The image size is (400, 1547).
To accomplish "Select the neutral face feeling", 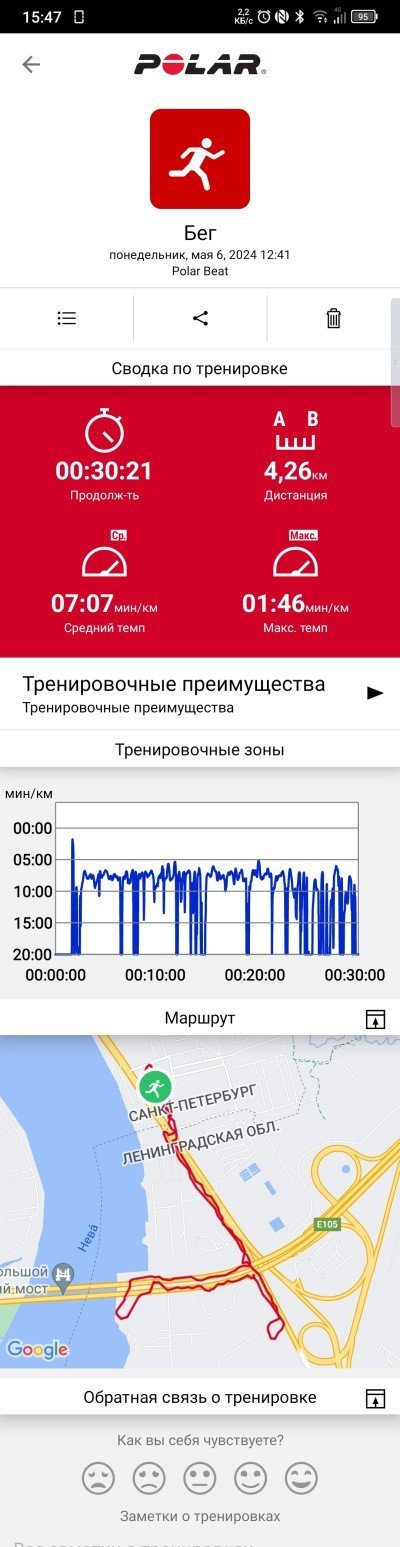I will (x=200, y=1478).
